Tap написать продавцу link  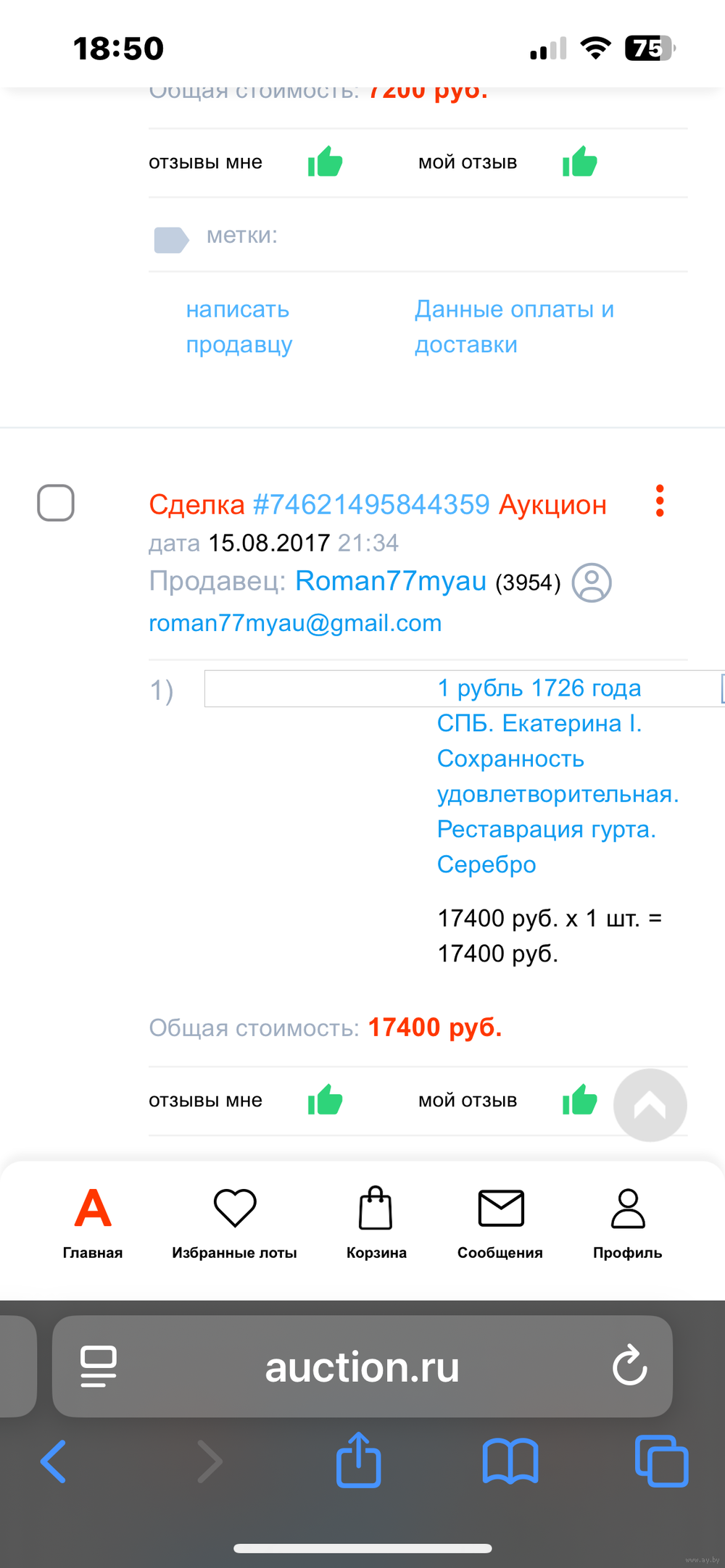pos(239,327)
